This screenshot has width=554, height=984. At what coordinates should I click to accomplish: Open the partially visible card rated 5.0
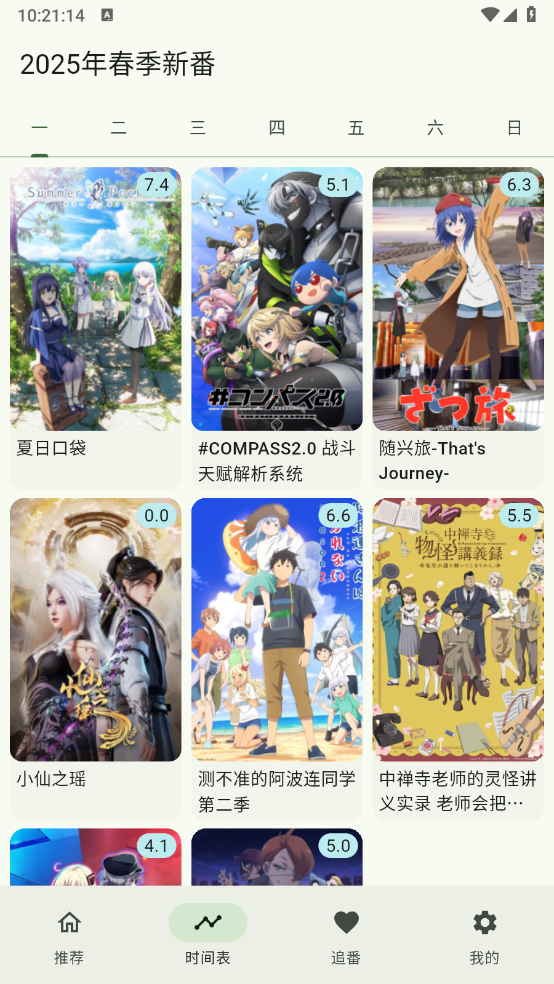(x=277, y=857)
